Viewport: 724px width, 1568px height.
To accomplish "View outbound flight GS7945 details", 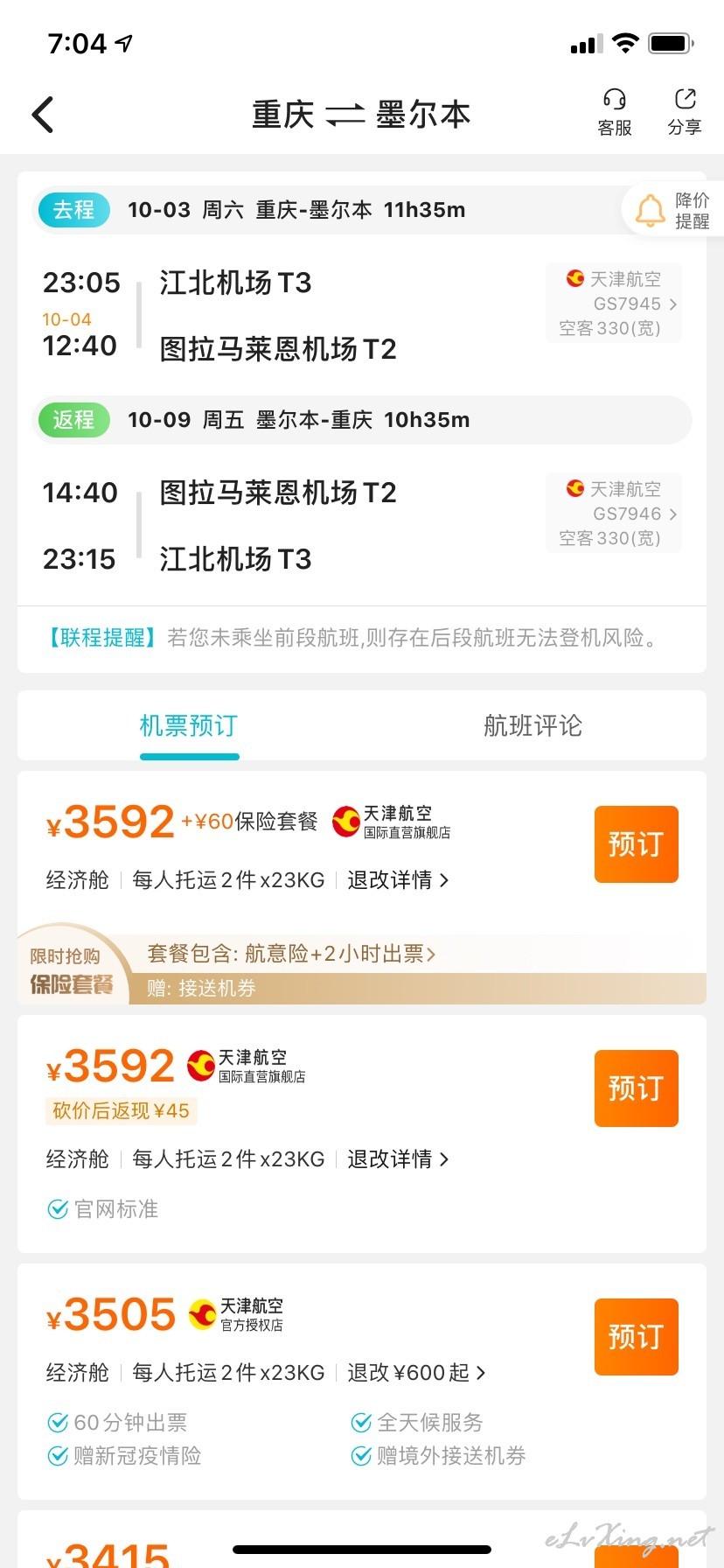I will (614, 304).
